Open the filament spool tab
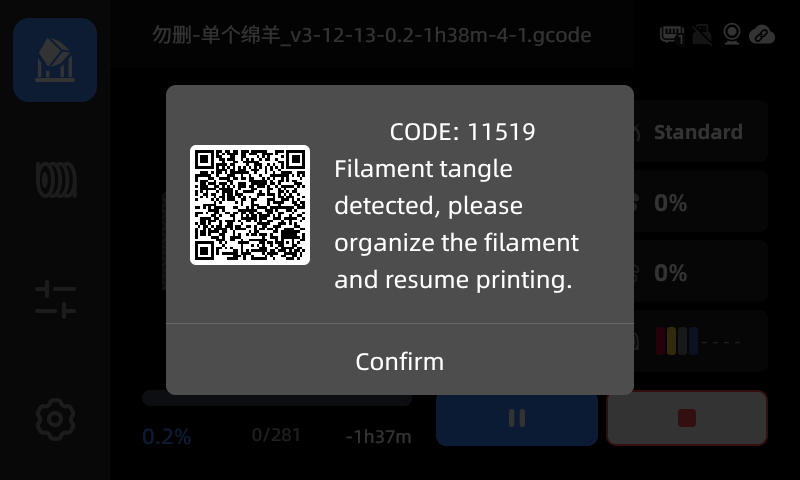 [55, 180]
